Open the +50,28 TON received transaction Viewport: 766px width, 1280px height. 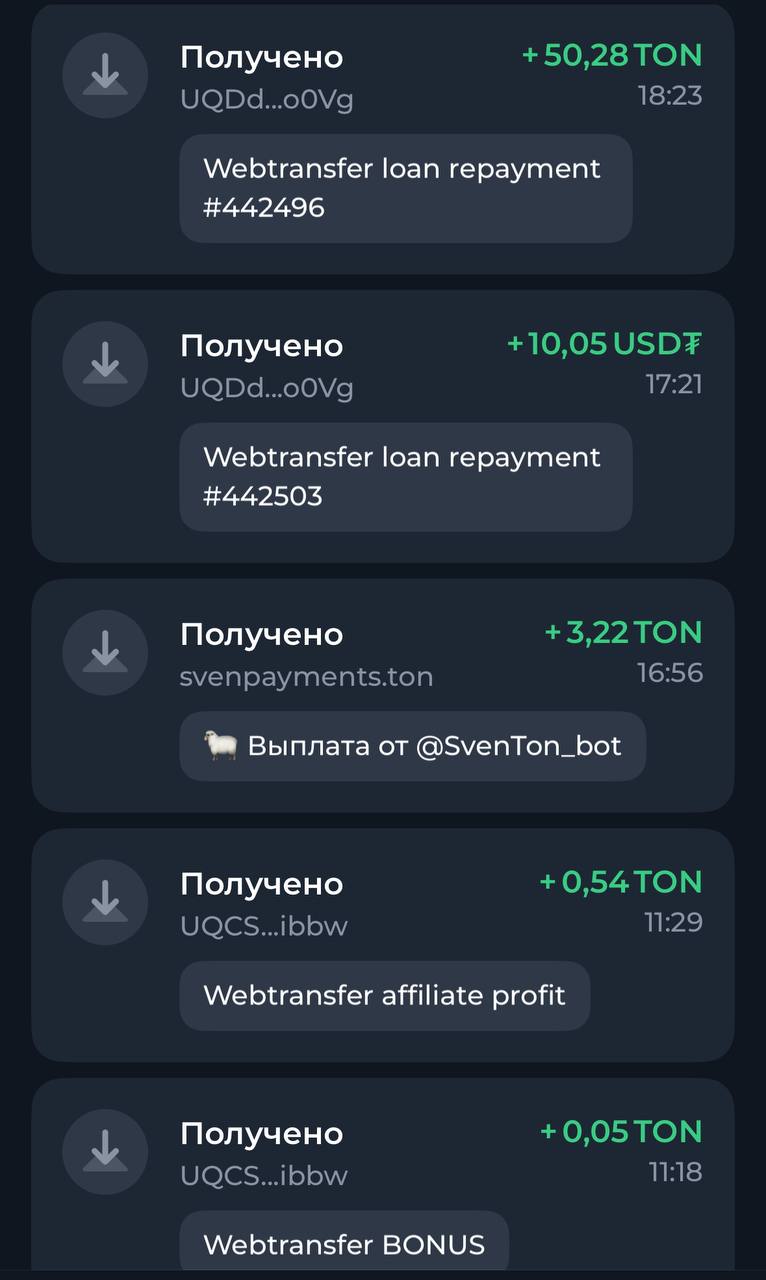click(x=383, y=140)
